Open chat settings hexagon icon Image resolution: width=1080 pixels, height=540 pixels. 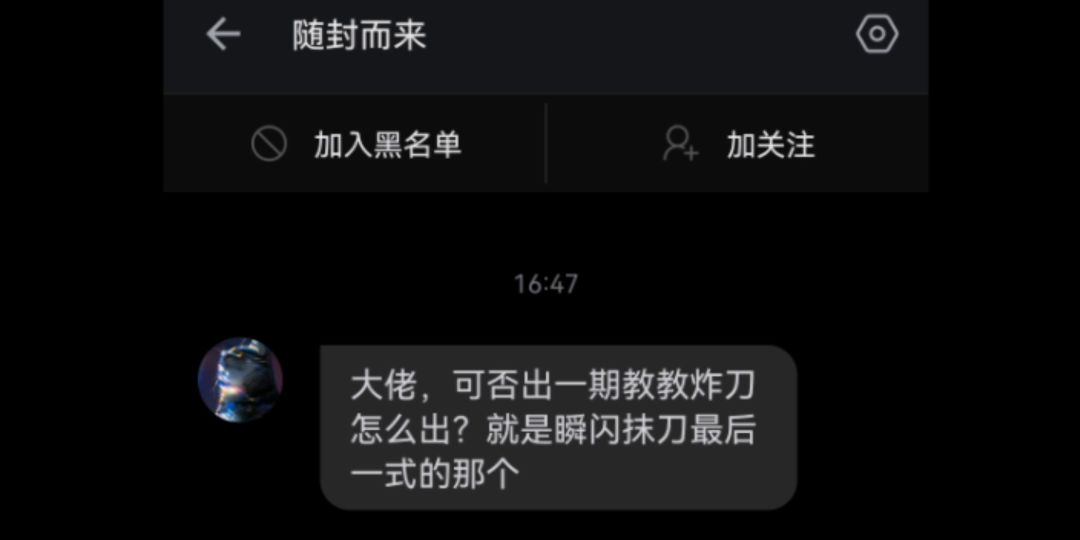[877, 35]
